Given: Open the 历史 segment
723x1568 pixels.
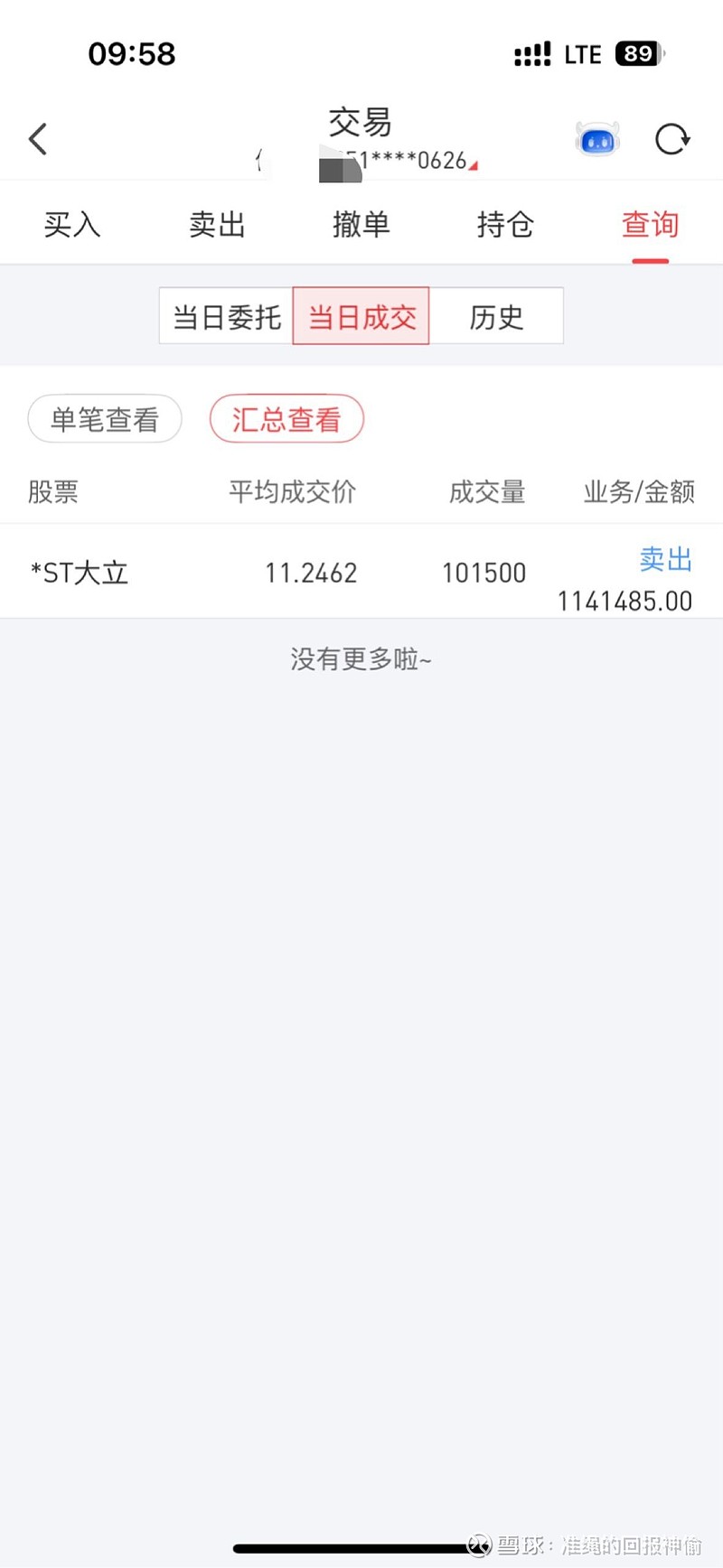Looking at the screenshot, I should pyautogui.click(x=496, y=316).
